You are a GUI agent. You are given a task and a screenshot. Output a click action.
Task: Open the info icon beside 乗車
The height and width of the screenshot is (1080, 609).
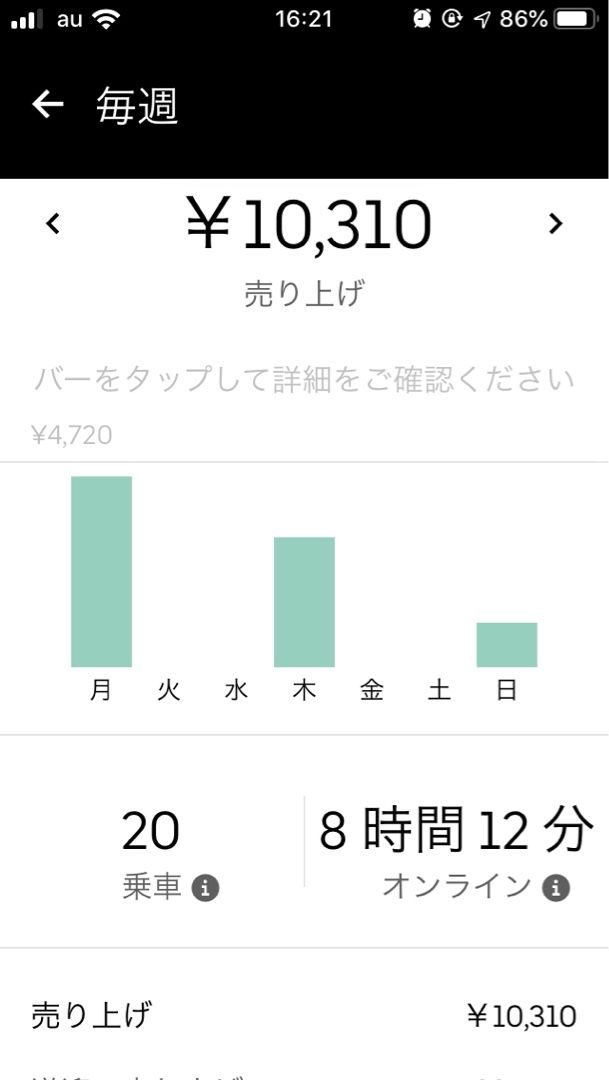coord(205,889)
